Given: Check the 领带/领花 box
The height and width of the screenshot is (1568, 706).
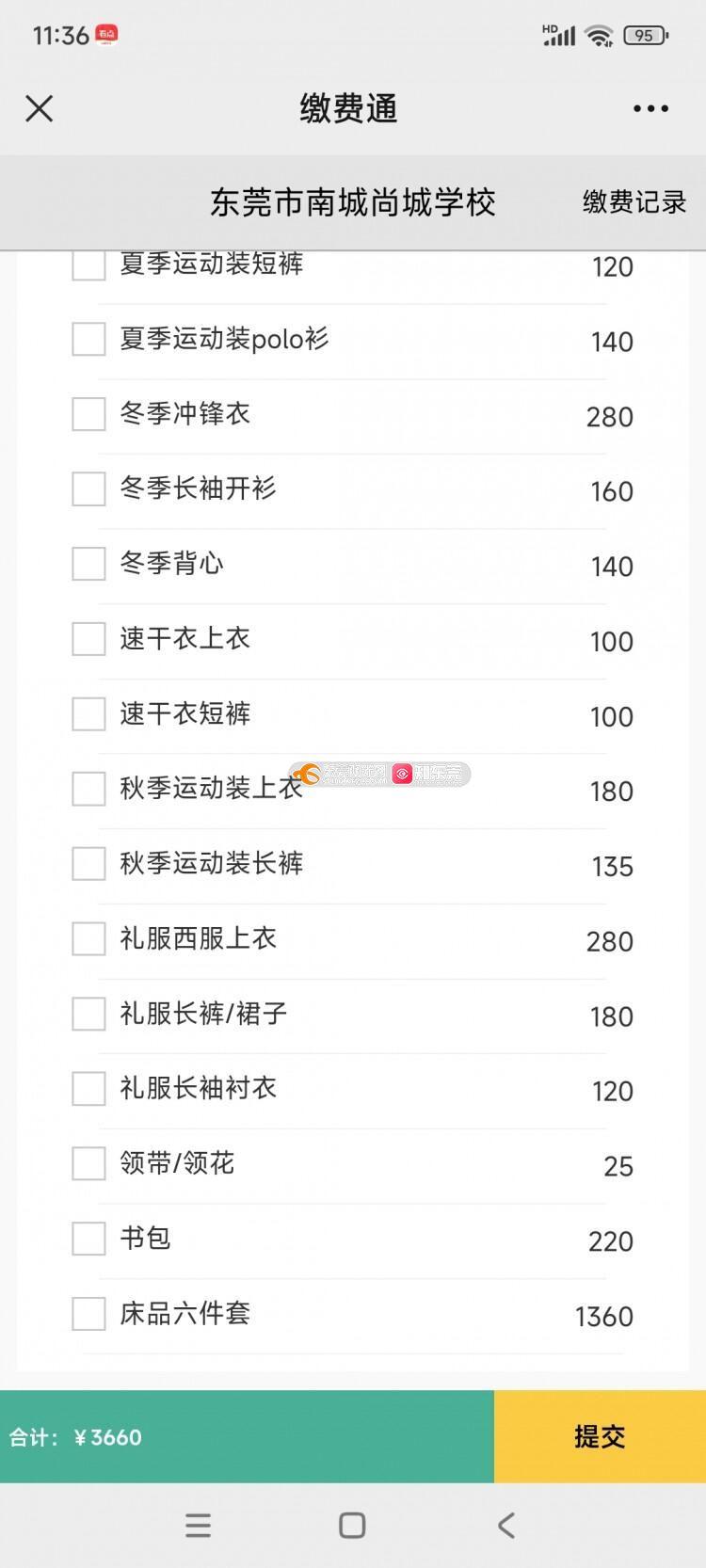Looking at the screenshot, I should (x=88, y=1163).
